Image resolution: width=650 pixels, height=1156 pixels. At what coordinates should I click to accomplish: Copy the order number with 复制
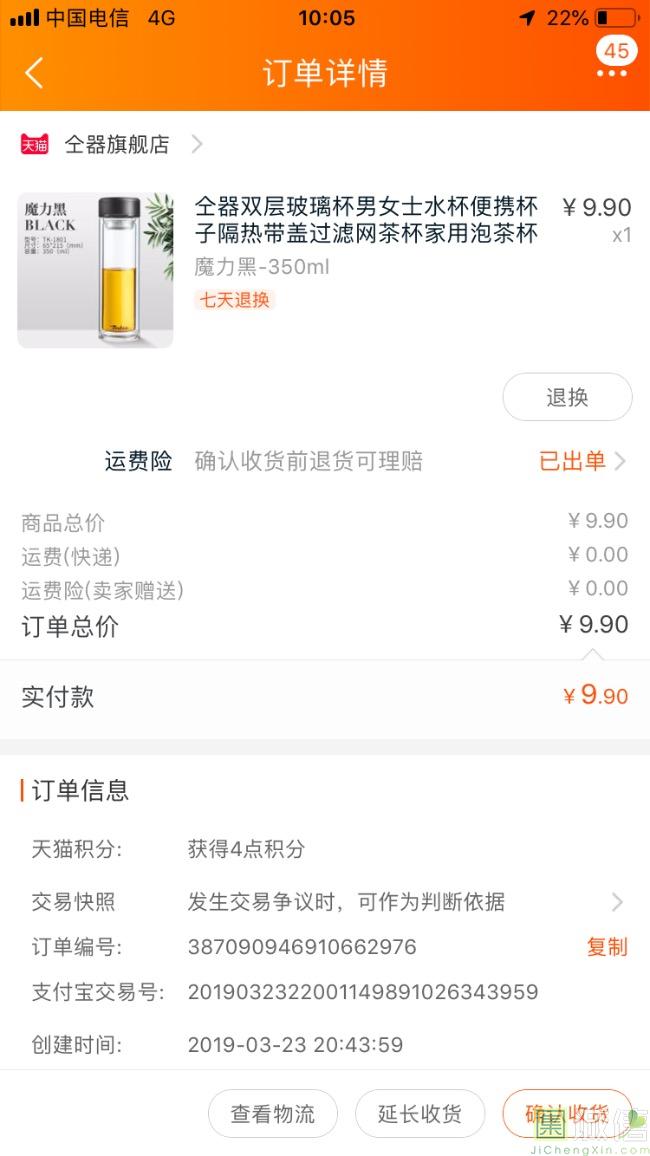point(606,946)
